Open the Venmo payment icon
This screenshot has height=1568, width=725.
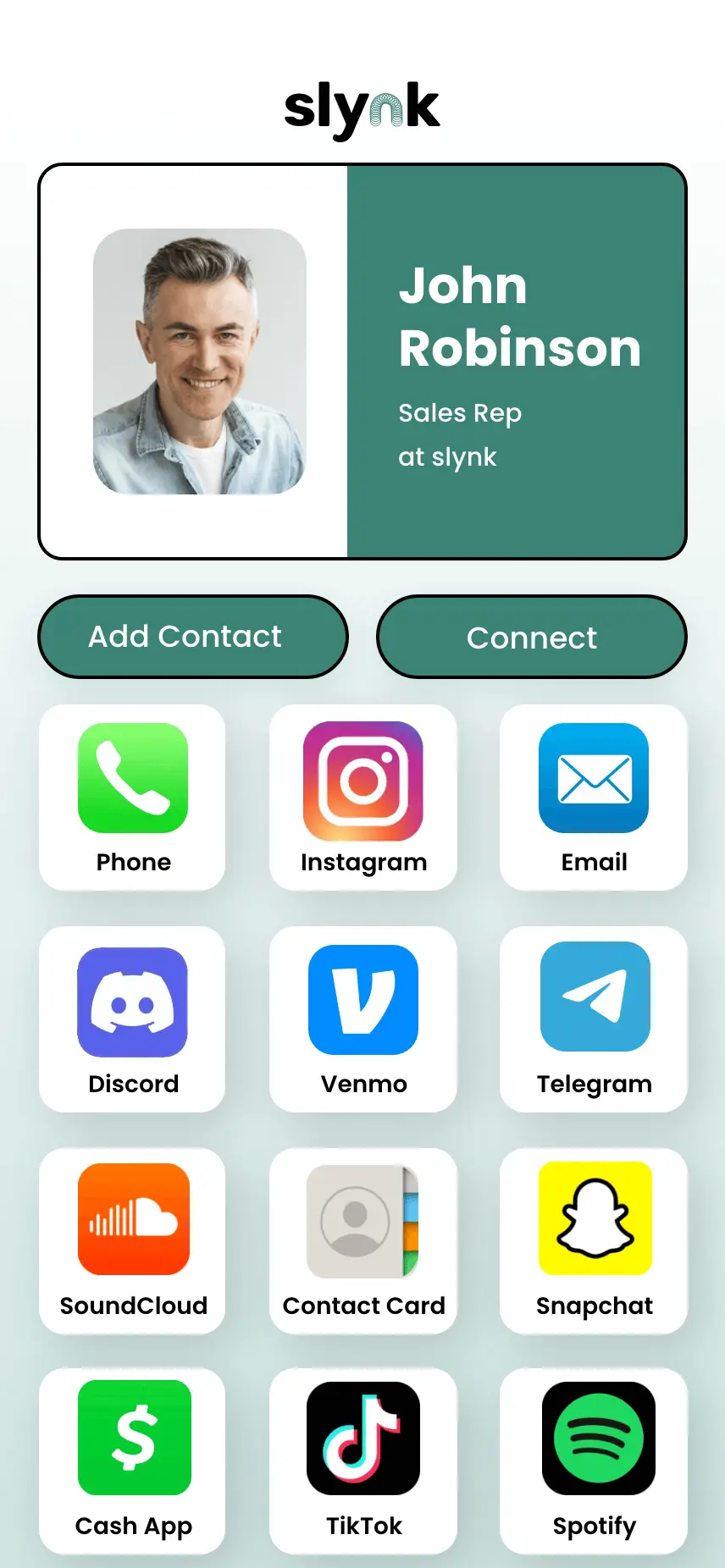point(362,999)
